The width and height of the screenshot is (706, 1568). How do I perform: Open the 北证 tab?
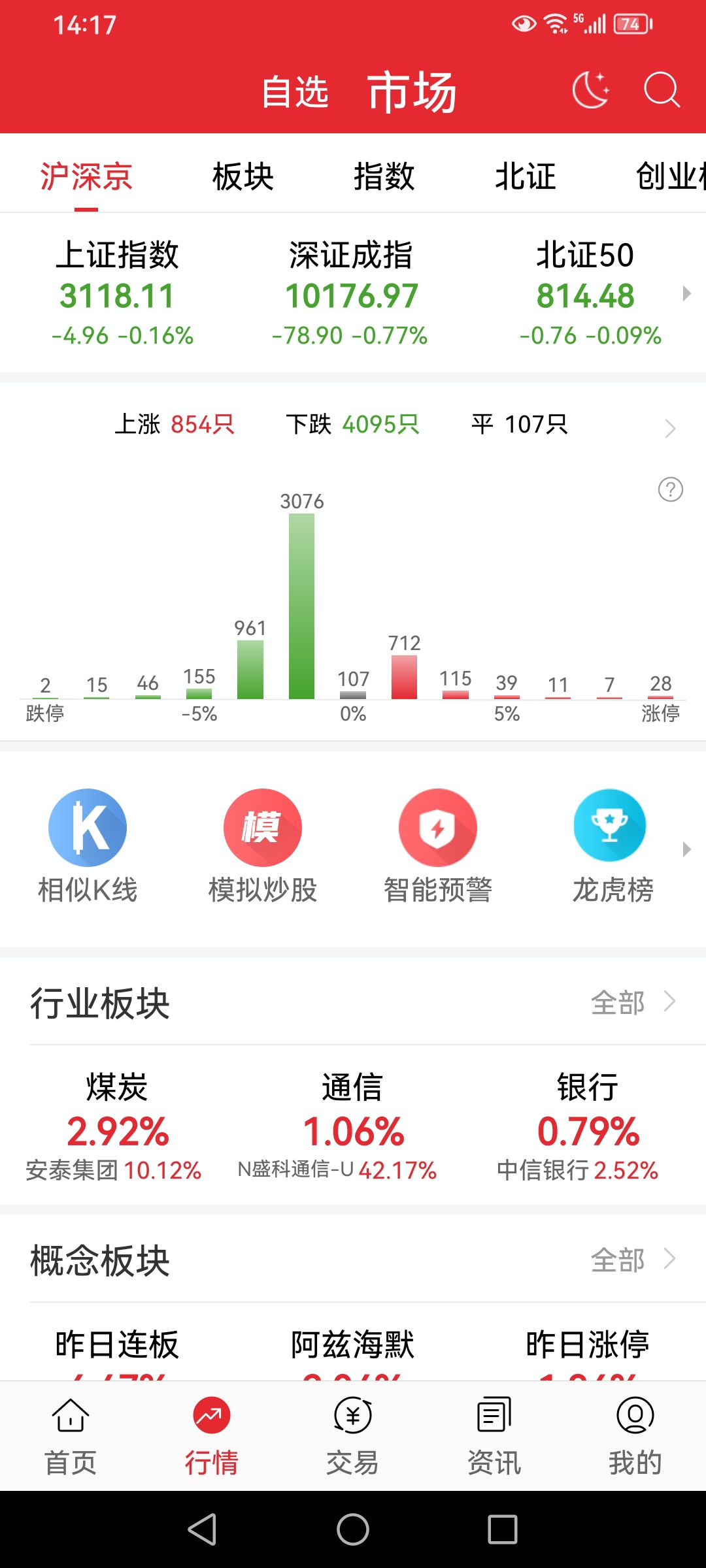click(525, 176)
